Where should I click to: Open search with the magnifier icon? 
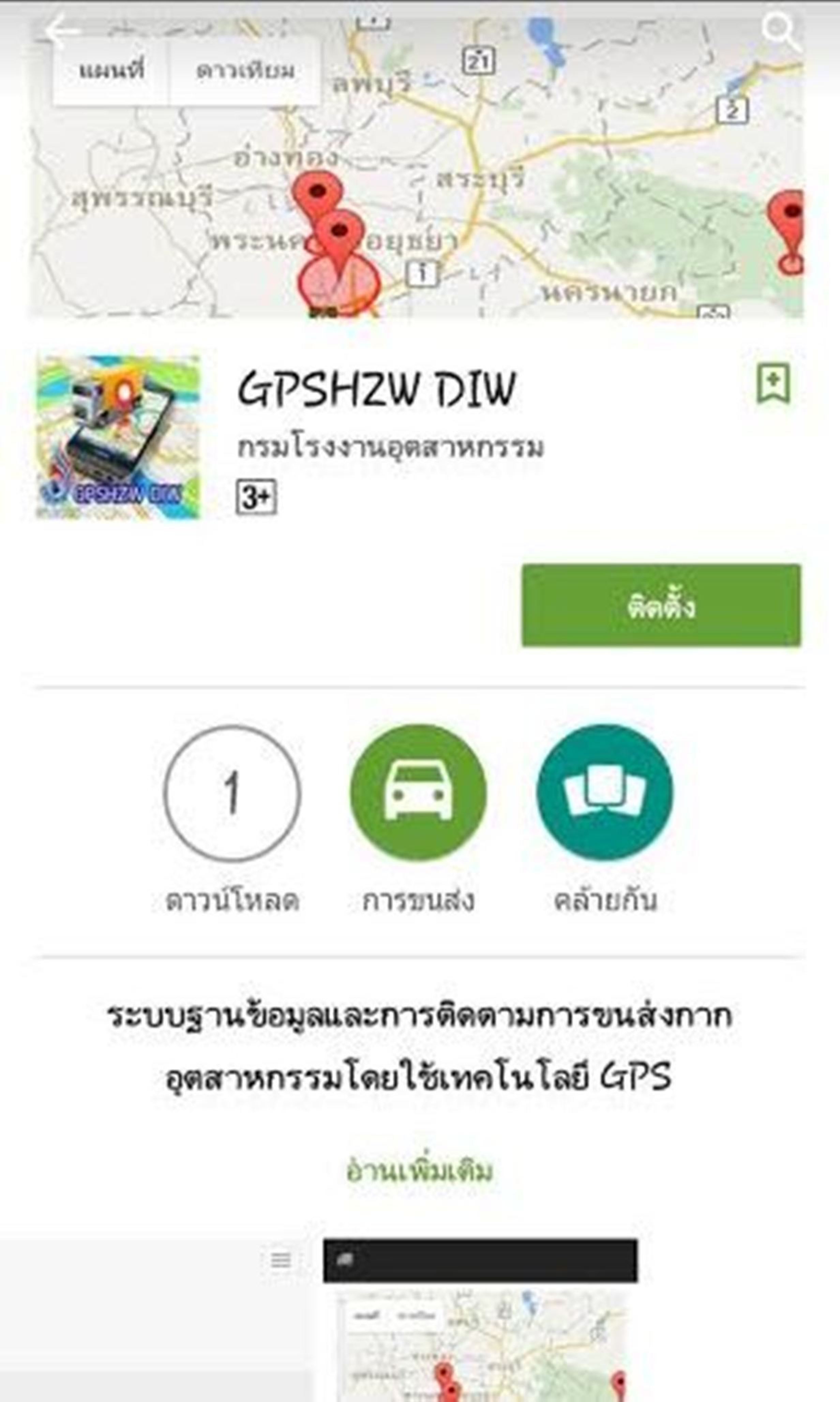point(781,31)
